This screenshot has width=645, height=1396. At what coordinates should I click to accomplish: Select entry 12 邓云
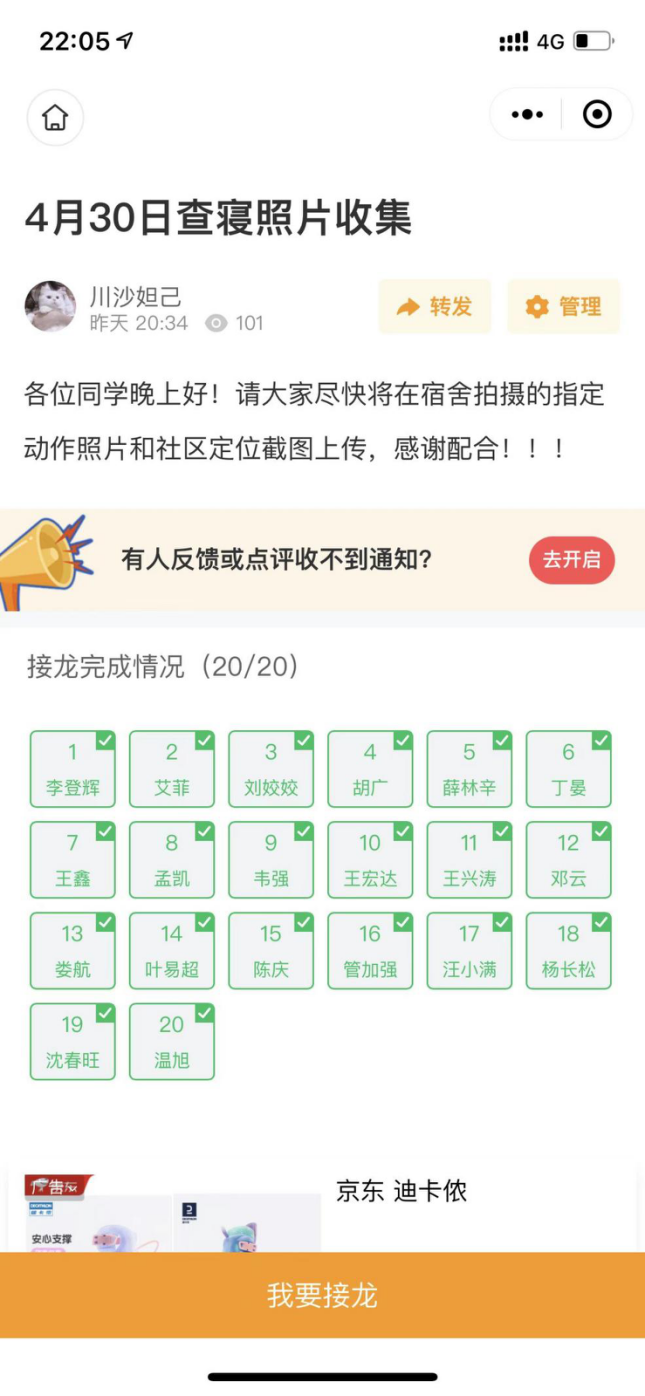click(568, 860)
